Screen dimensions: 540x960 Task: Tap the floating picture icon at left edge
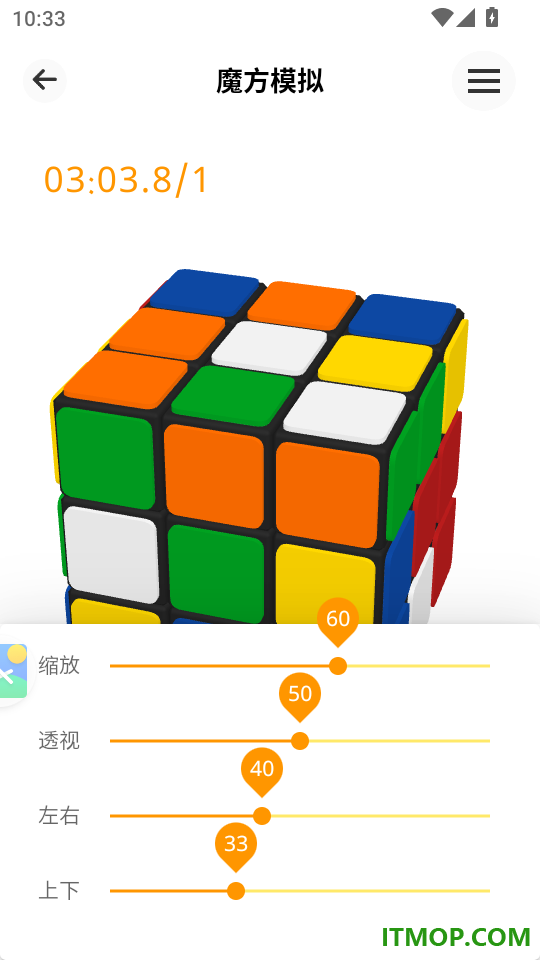pyautogui.click(x=12, y=671)
